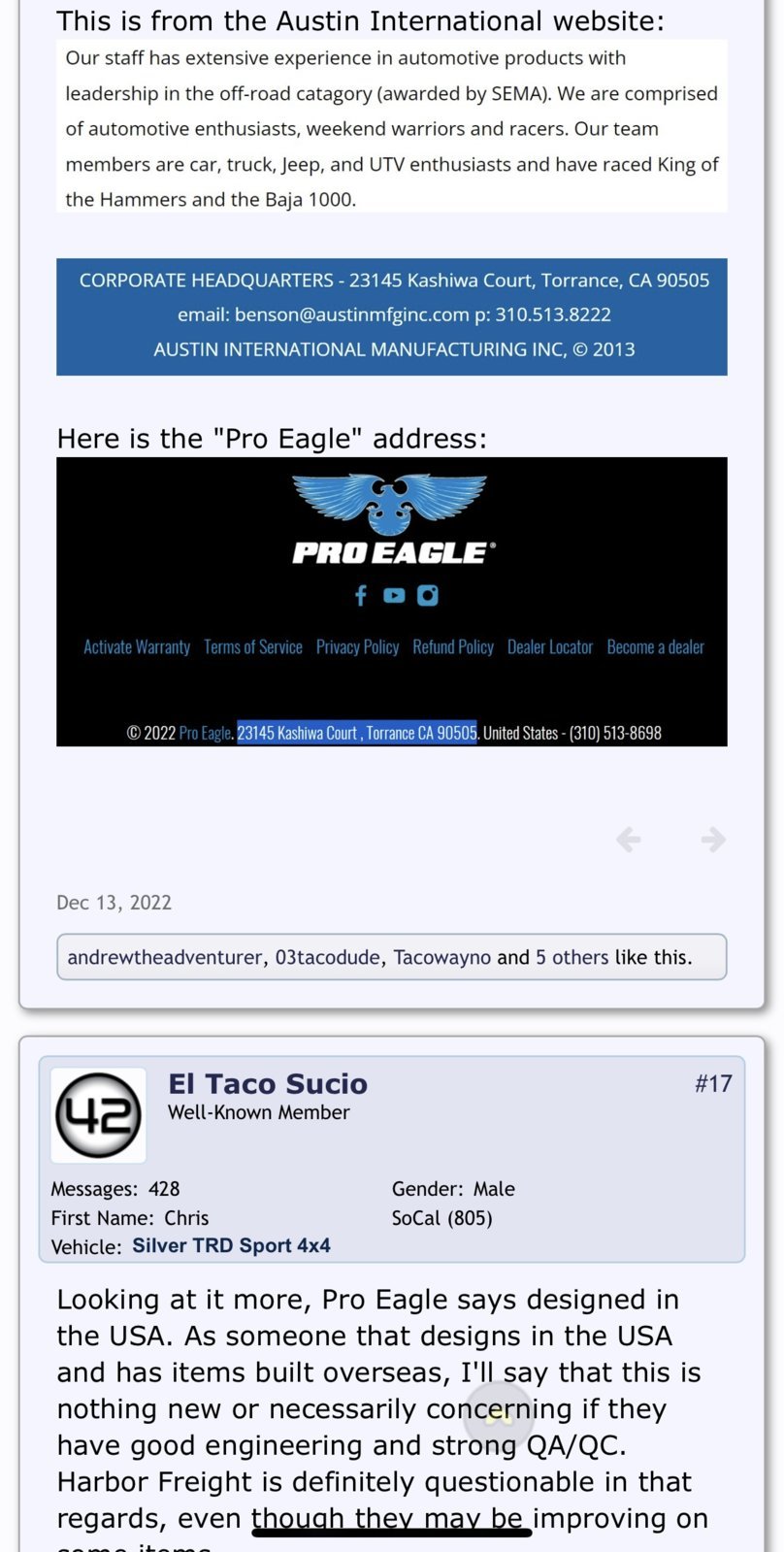Image resolution: width=784 pixels, height=1552 pixels.
Task: View the Pro Eagle address image
Action: point(391,601)
